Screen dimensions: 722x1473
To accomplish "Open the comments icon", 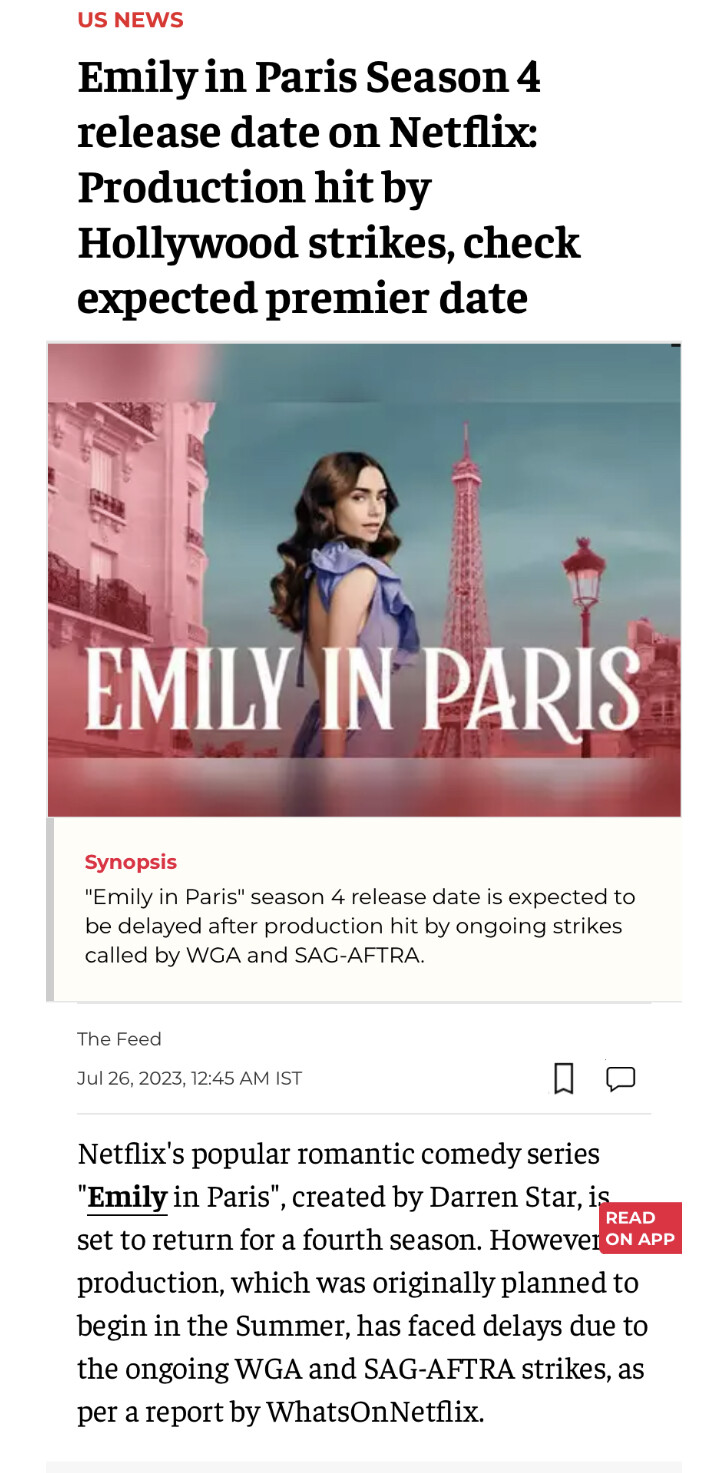I will (620, 1078).
